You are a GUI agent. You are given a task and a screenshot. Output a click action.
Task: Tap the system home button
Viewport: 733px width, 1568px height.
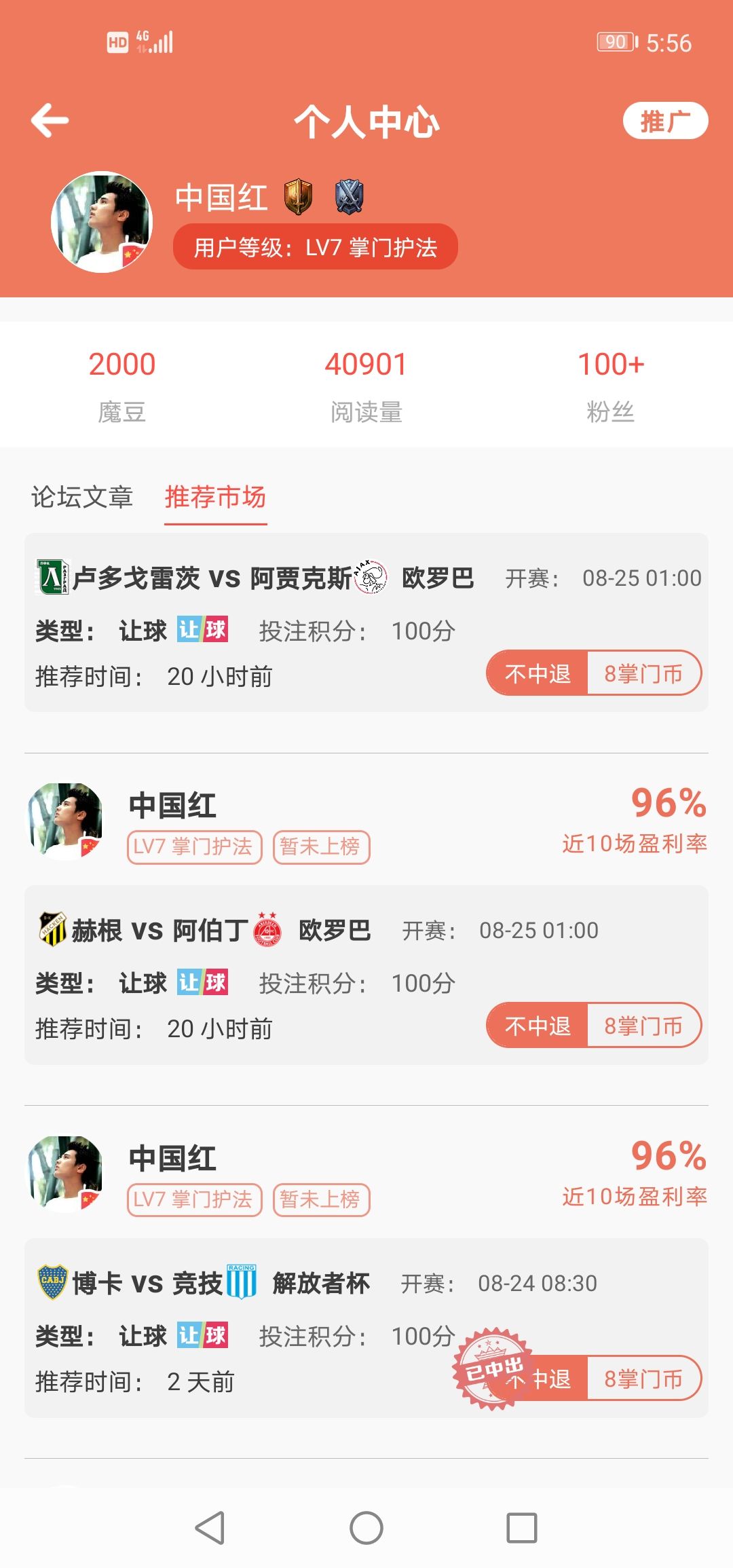tap(366, 1528)
